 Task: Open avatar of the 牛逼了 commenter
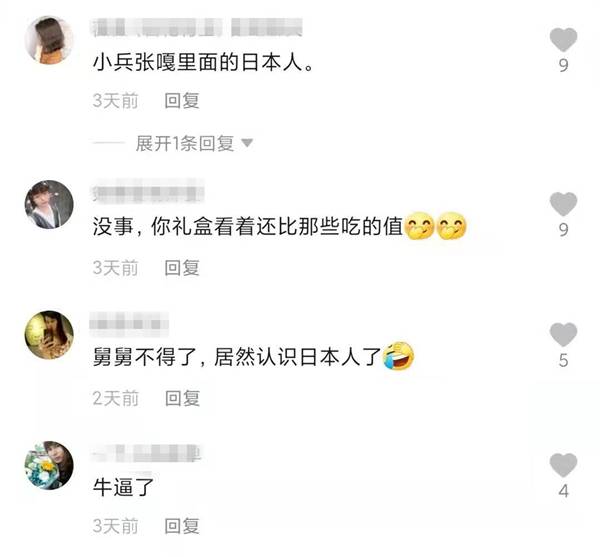click(x=49, y=465)
